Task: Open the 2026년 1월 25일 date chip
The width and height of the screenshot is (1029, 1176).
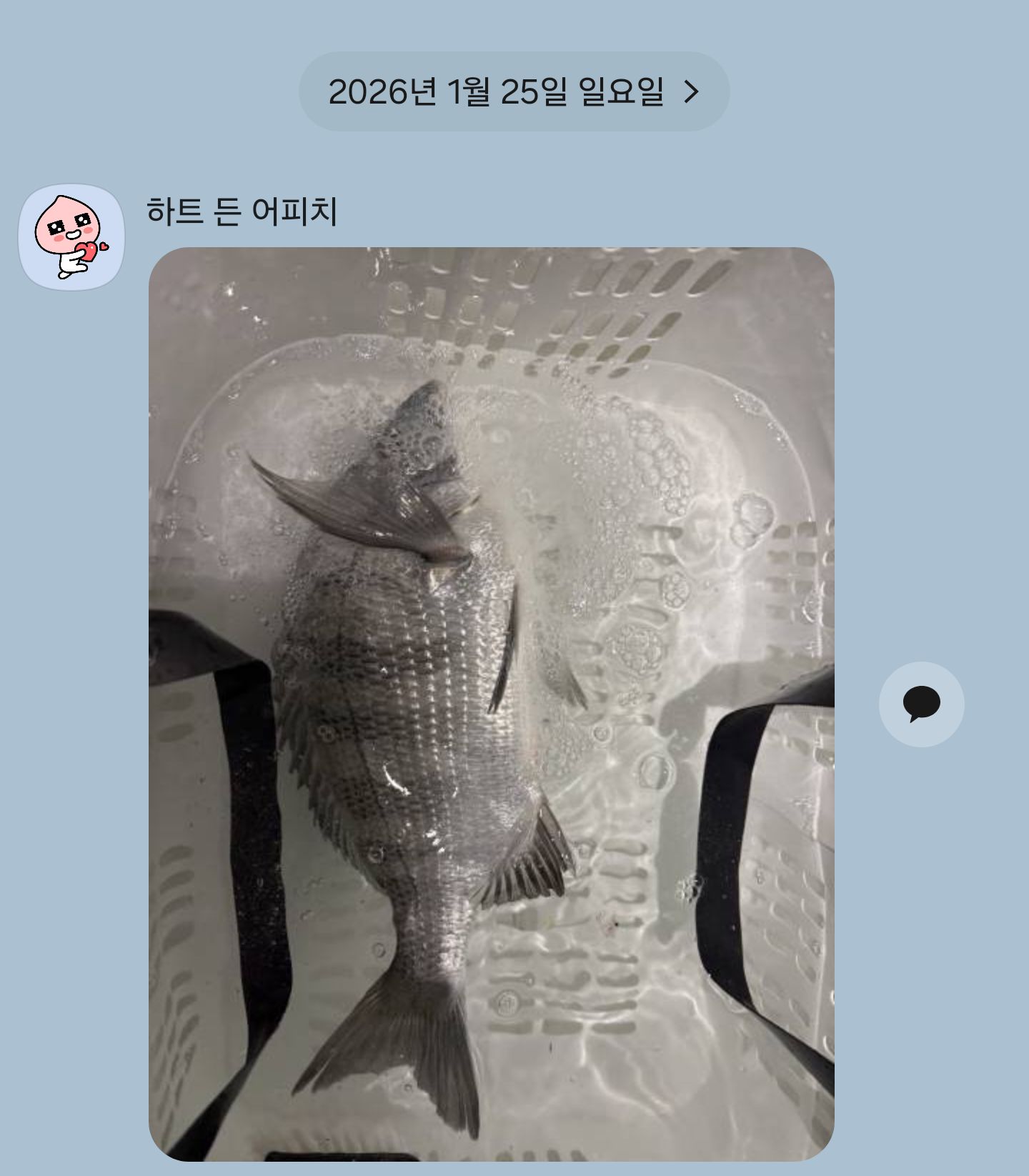Action: tap(513, 91)
